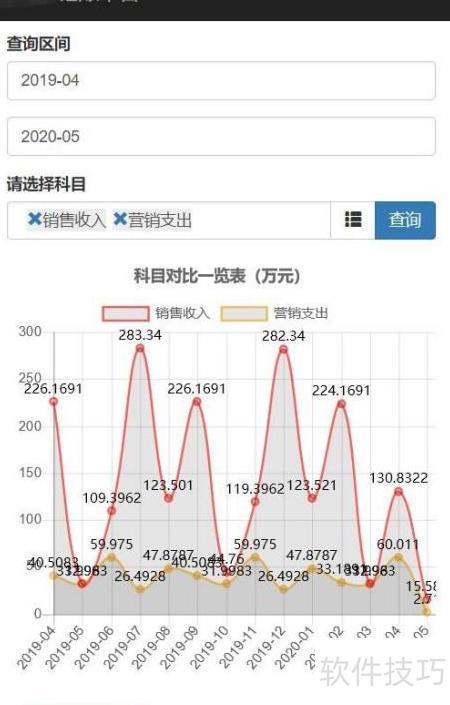Tap the 查询 button
Image resolution: width=450 pixels, height=705 pixels.
tap(405, 220)
